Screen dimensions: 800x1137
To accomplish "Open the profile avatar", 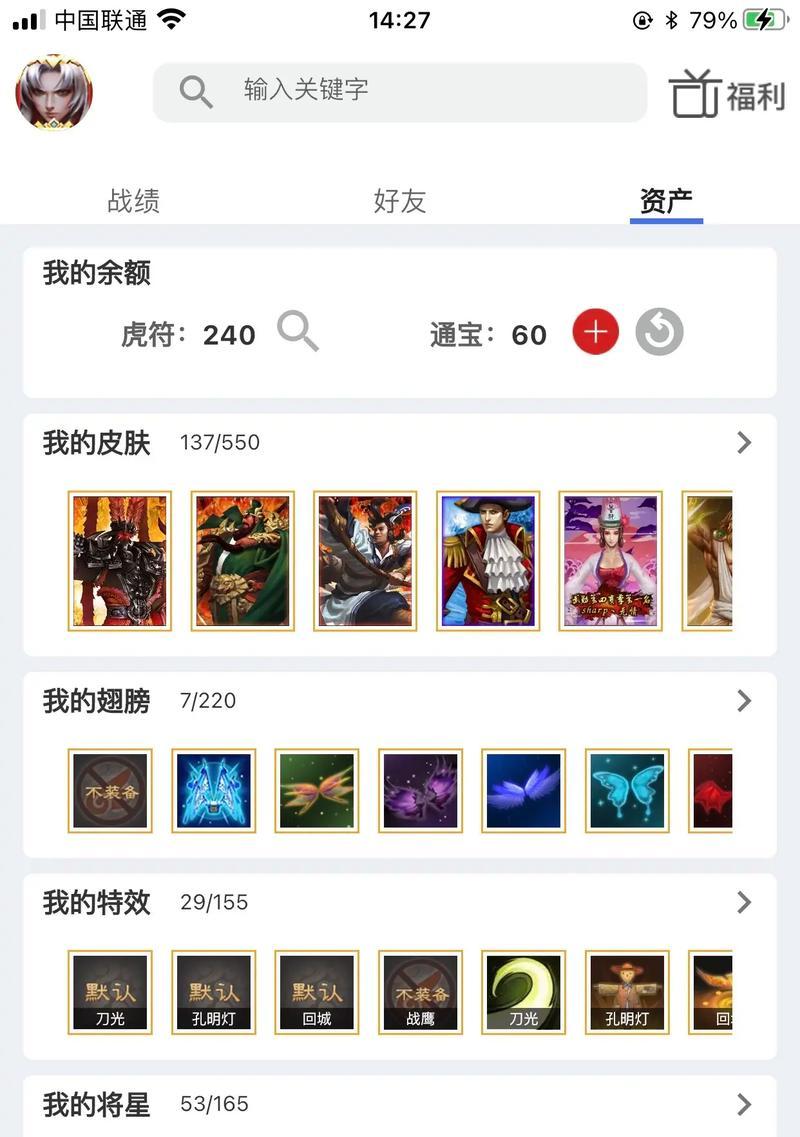I will pos(54,93).
